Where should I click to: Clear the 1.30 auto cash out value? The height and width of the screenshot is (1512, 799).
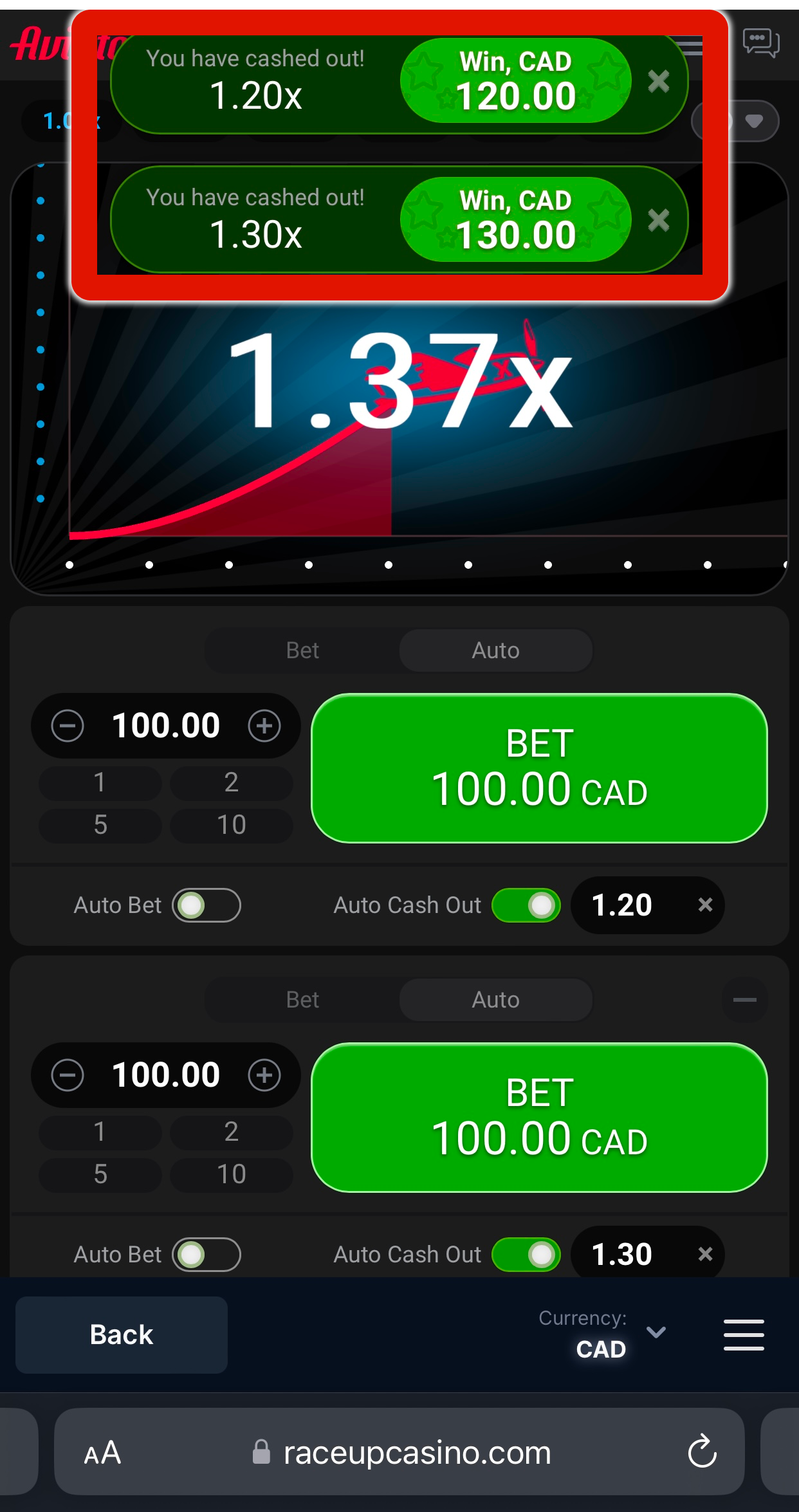coord(704,1254)
